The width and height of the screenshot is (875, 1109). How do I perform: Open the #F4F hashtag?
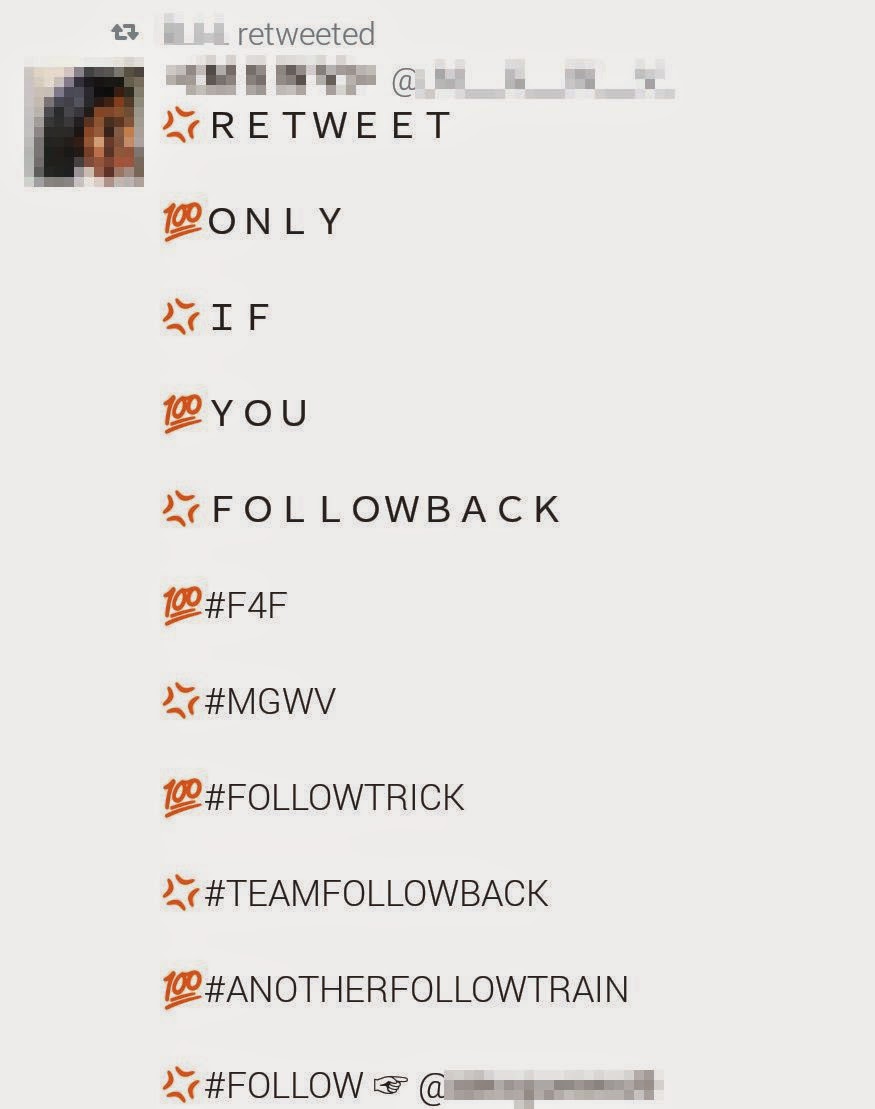click(246, 606)
